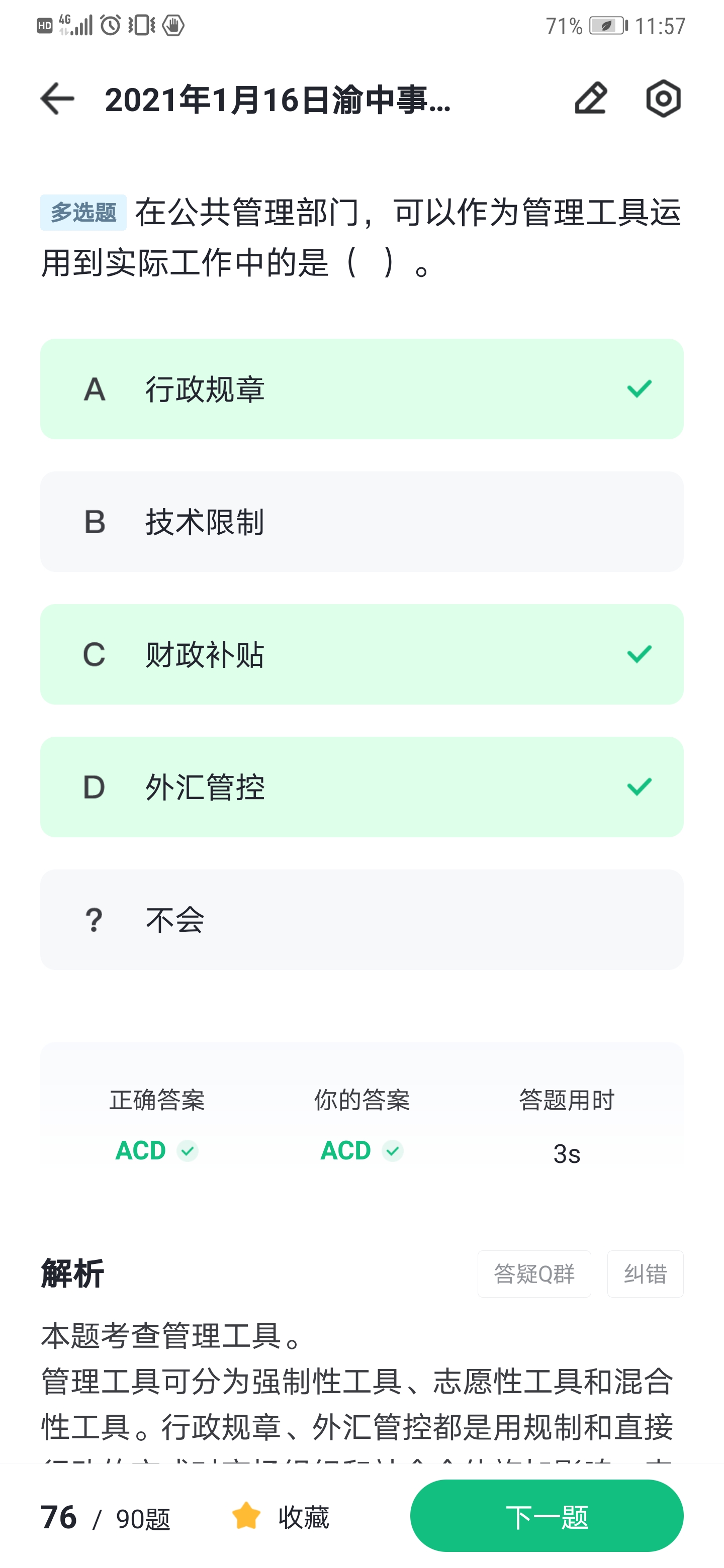Screen dimensions: 724x1568
Task: Select option C 财政补贴
Action: [x=361, y=654]
